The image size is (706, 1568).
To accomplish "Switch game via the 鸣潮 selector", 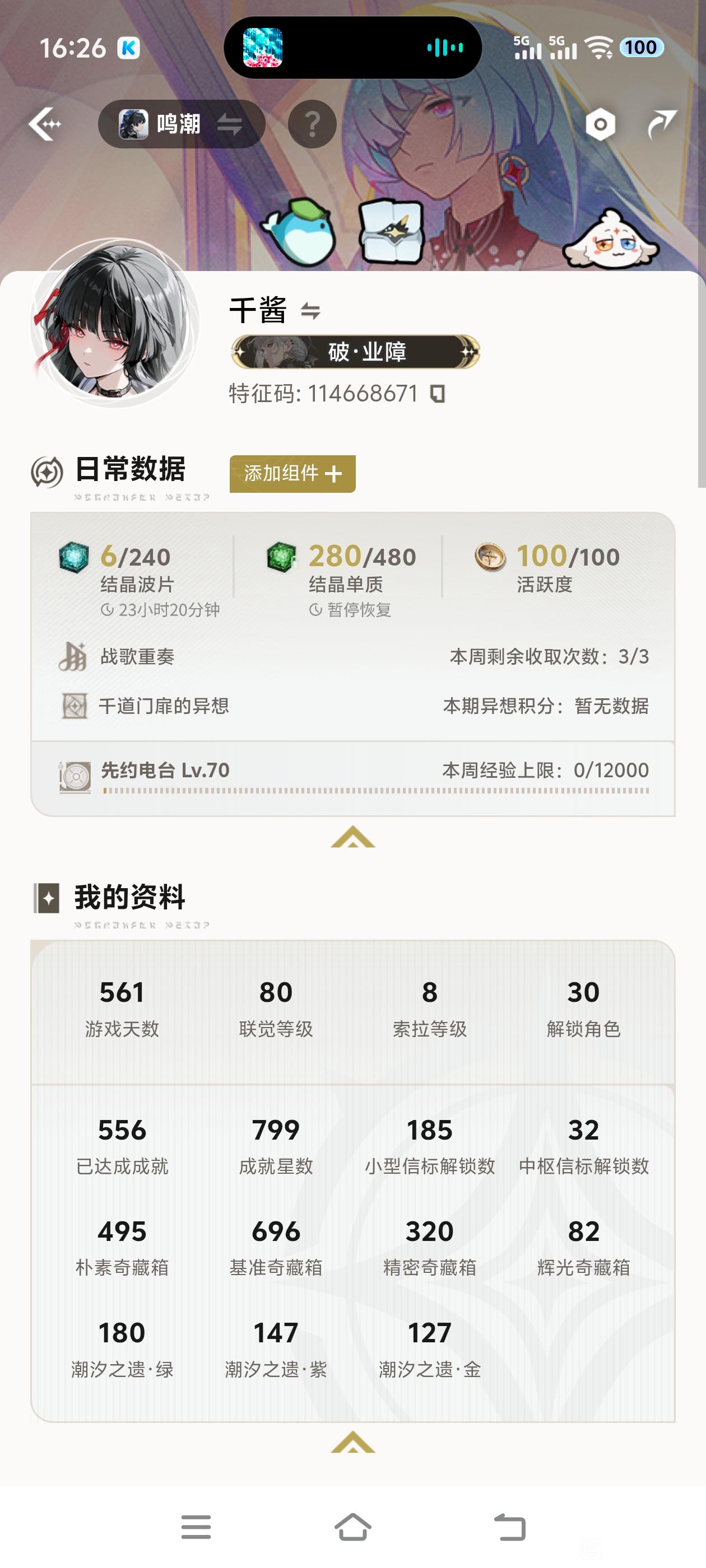I will (x=181, y=124).
